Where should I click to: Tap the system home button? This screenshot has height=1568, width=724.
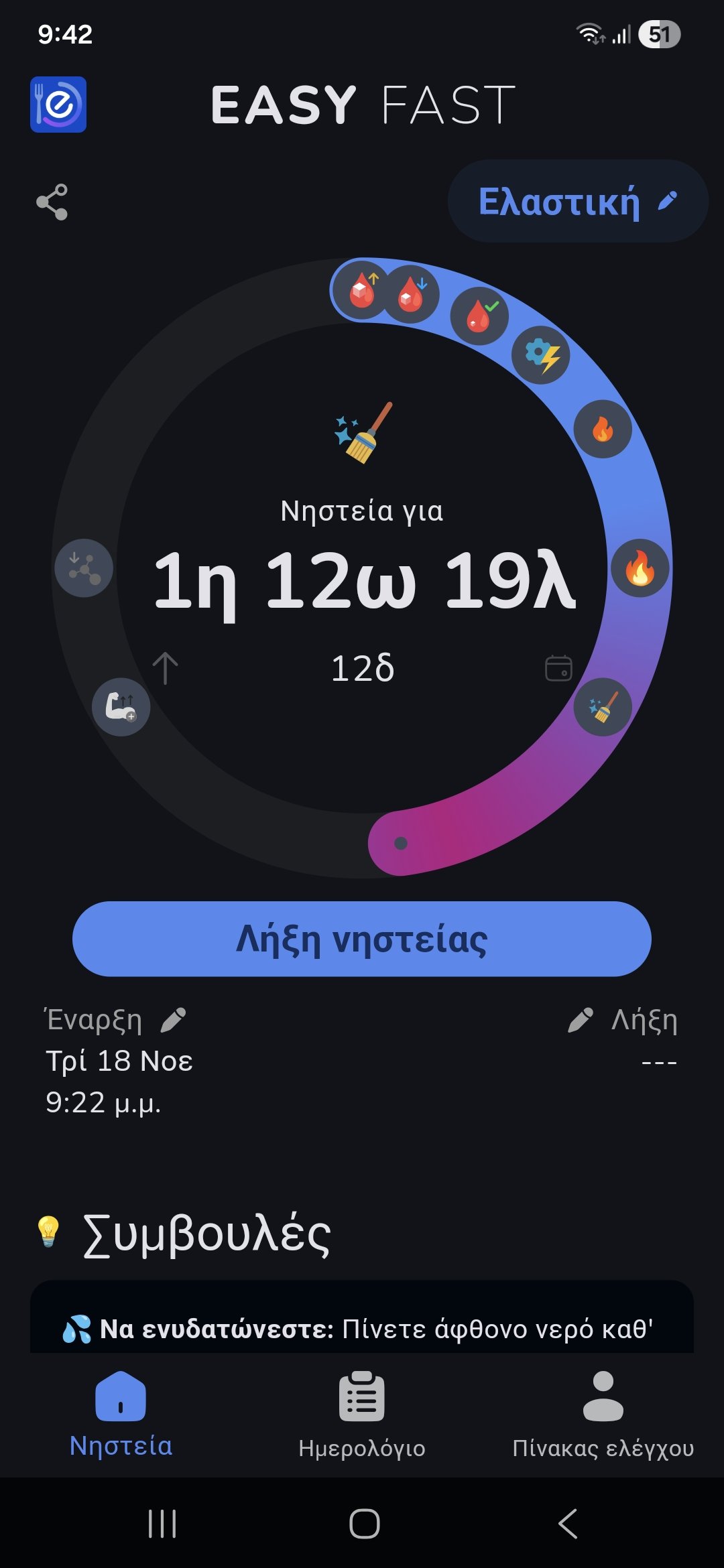[364, 1524]
